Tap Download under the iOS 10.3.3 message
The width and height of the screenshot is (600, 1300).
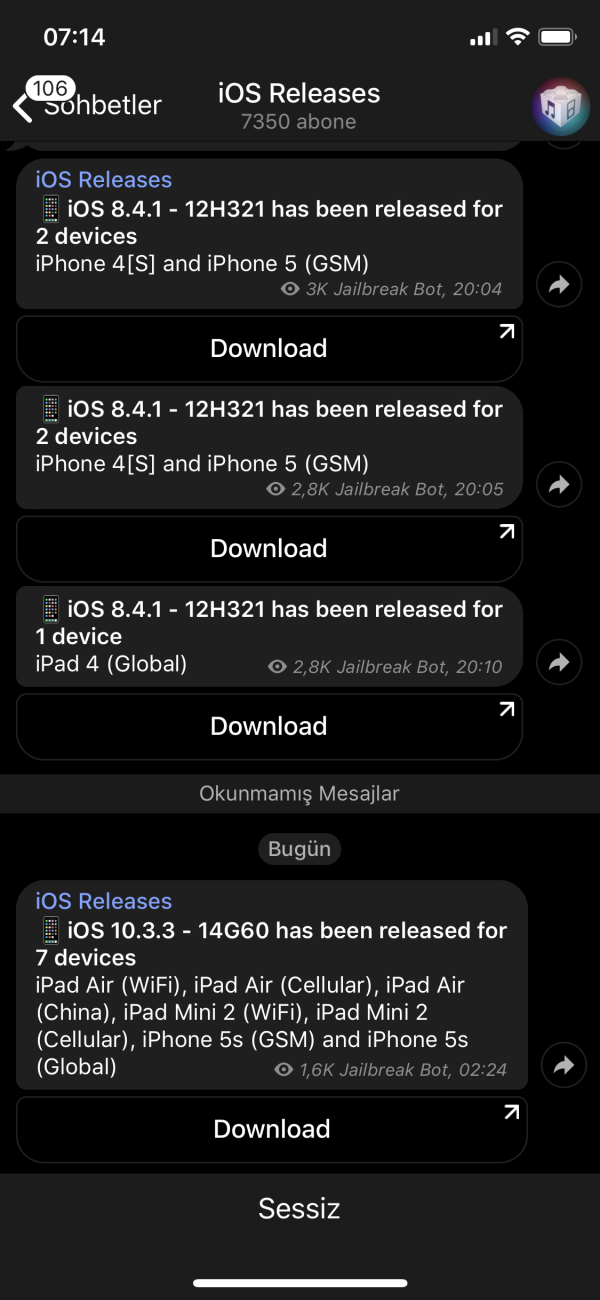coord(272,1130)
